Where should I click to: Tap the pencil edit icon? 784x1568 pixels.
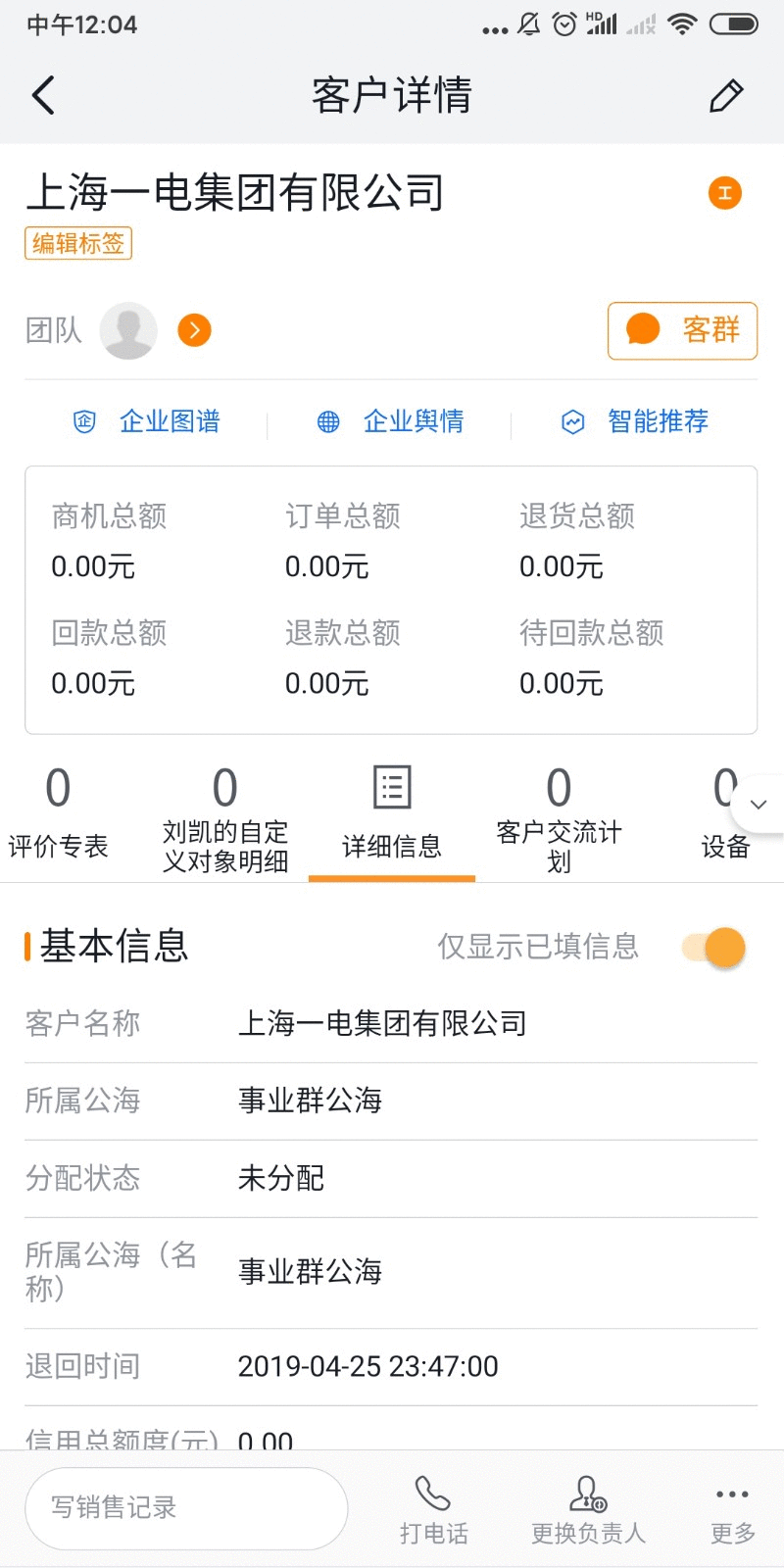726,96
